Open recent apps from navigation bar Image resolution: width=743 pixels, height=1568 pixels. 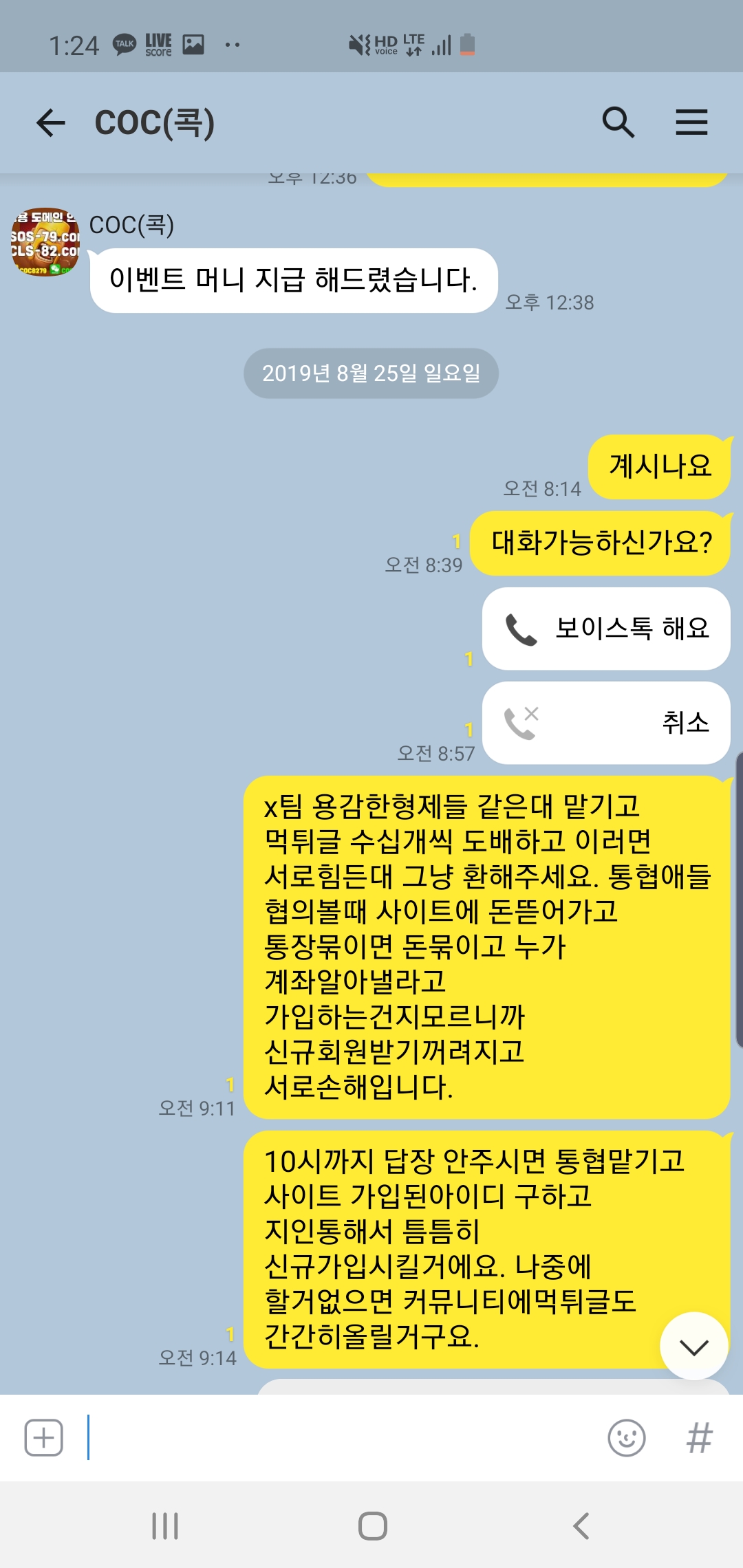click(x=165, y=1526)
